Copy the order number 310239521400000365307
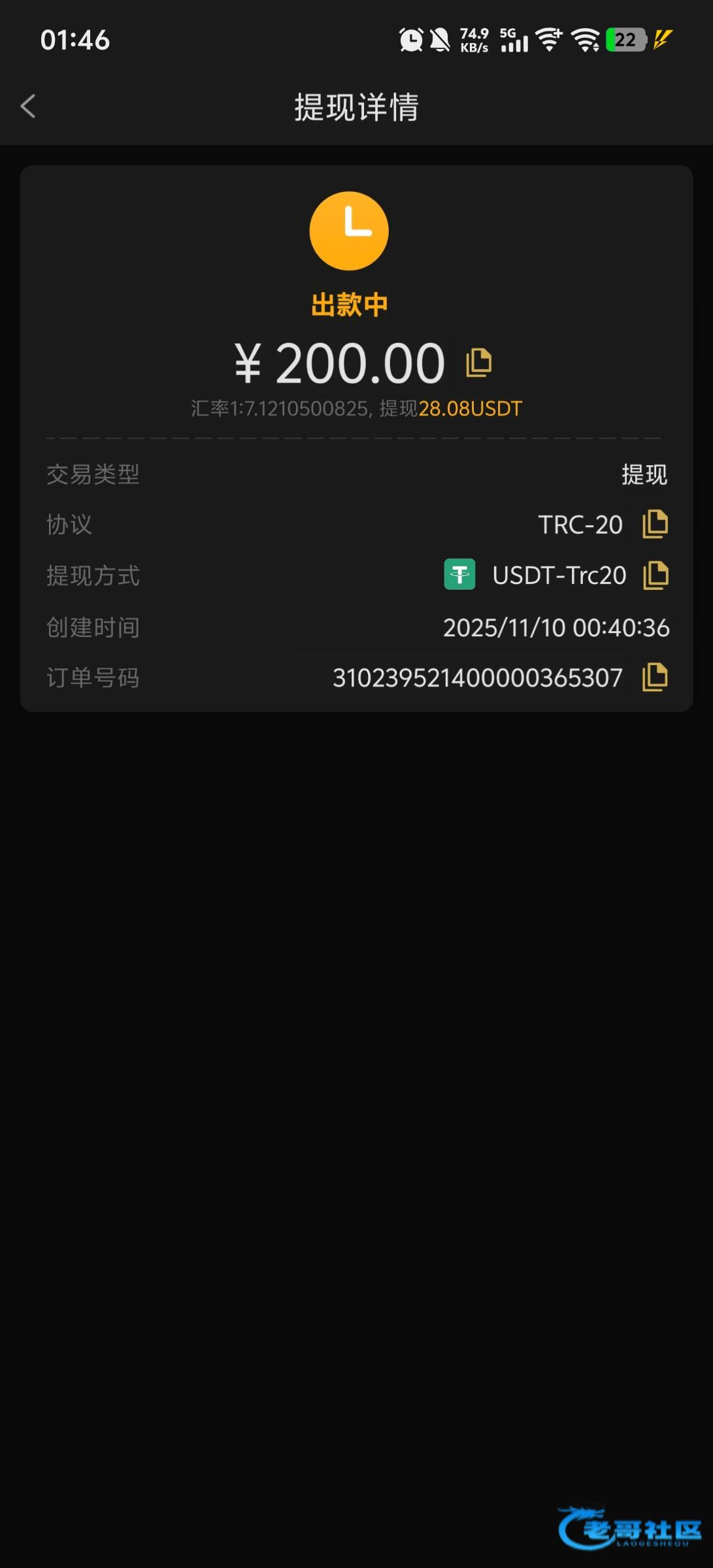The height and width of the screenshot is (1568, 713). coord(655,677)
